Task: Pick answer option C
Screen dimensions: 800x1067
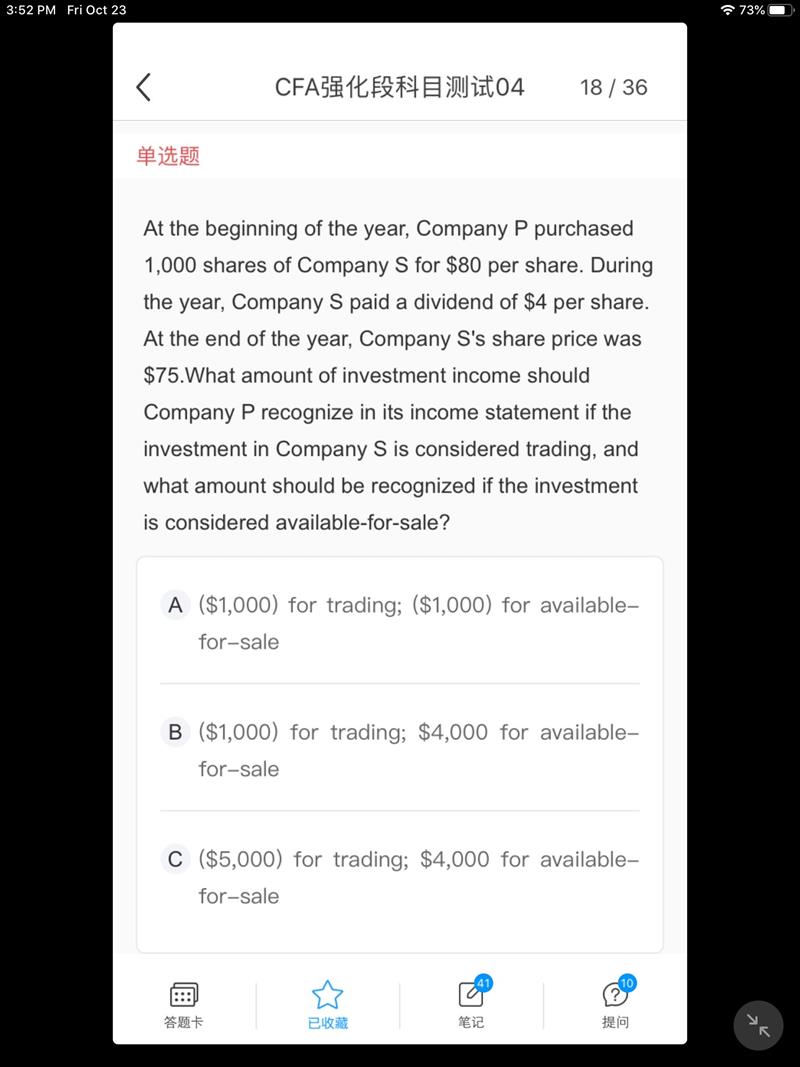Action: (399, 877)
